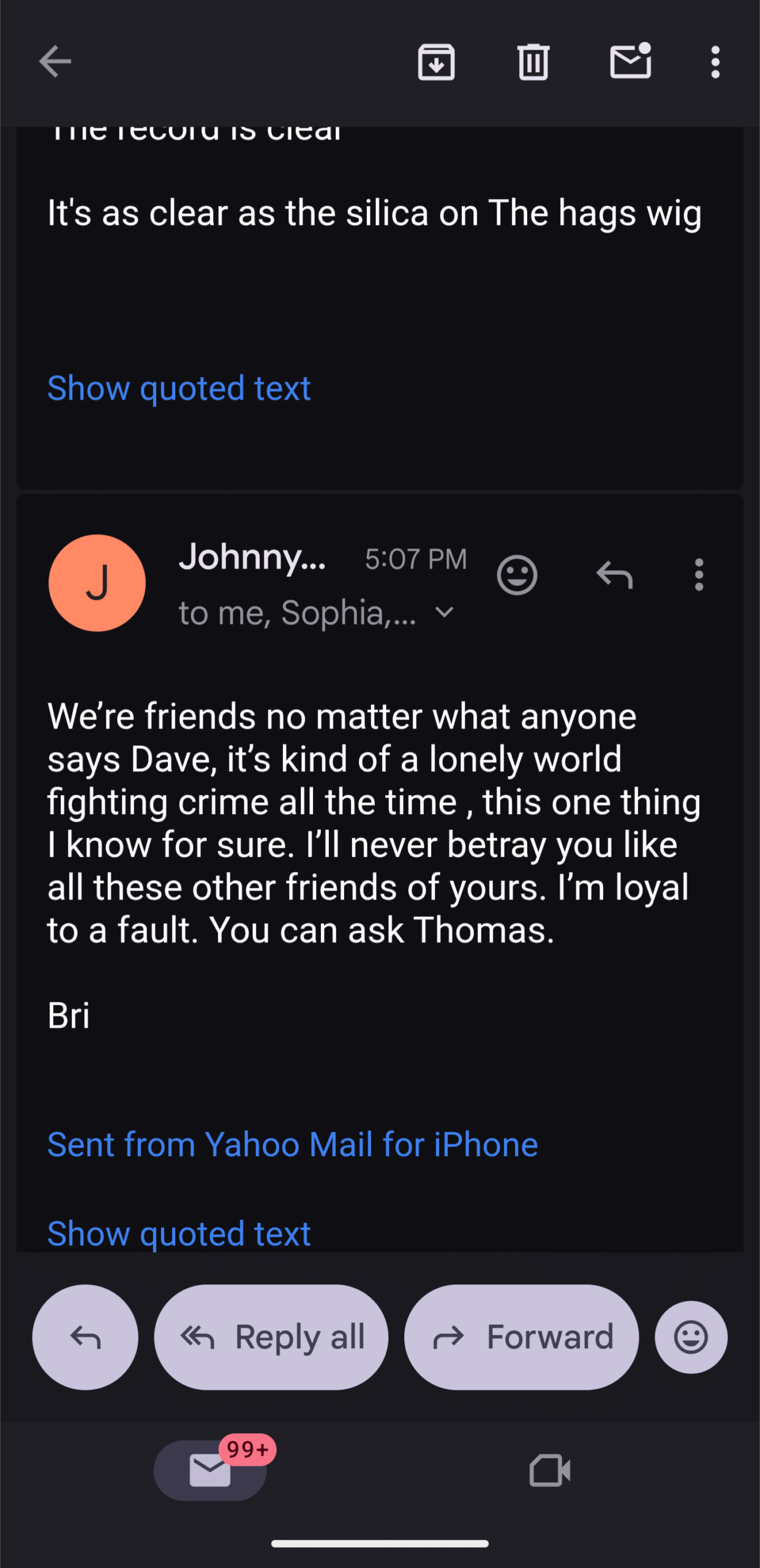Delete this conversation with trash icon
The width and height of the screenshot is (760, 1568).
click(x=533, y=62)
